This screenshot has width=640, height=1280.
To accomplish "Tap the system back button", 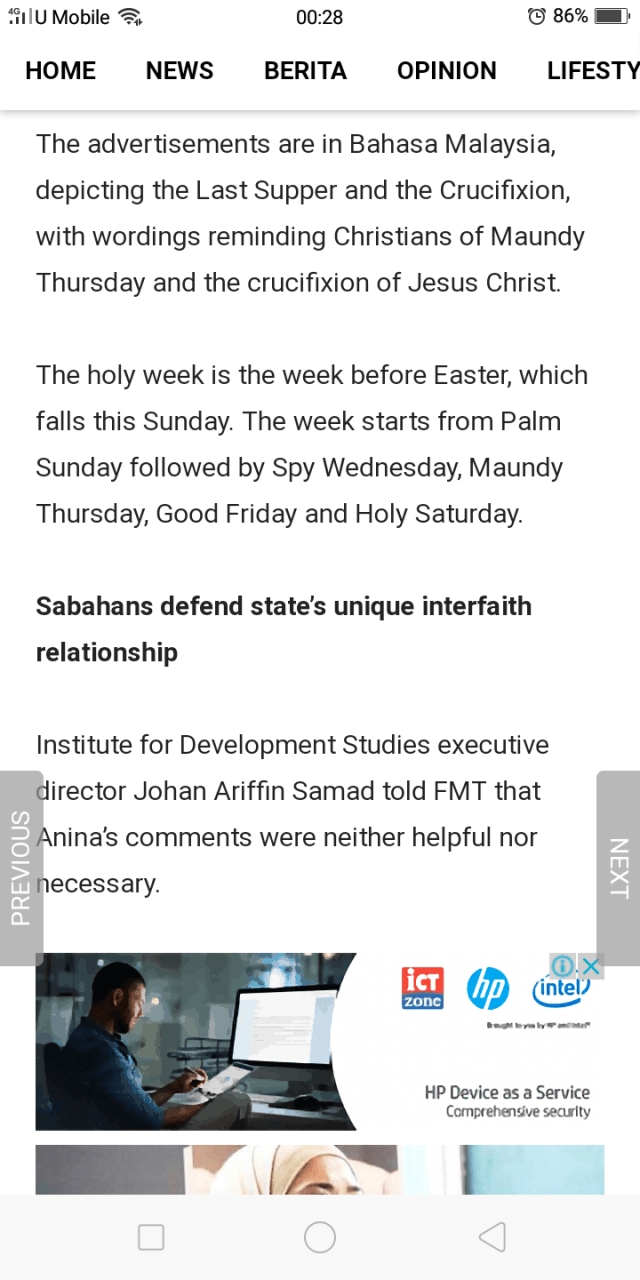I will click(x=492, y=1238).
